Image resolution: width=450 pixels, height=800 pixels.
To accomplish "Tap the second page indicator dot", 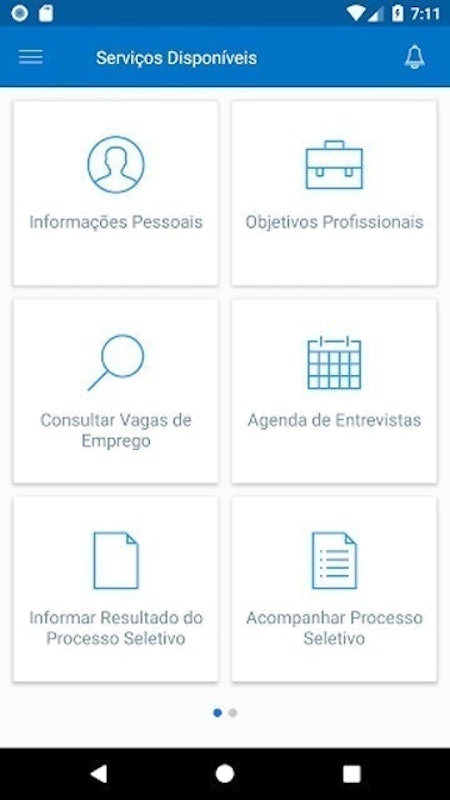I will [x=233, y=713].
